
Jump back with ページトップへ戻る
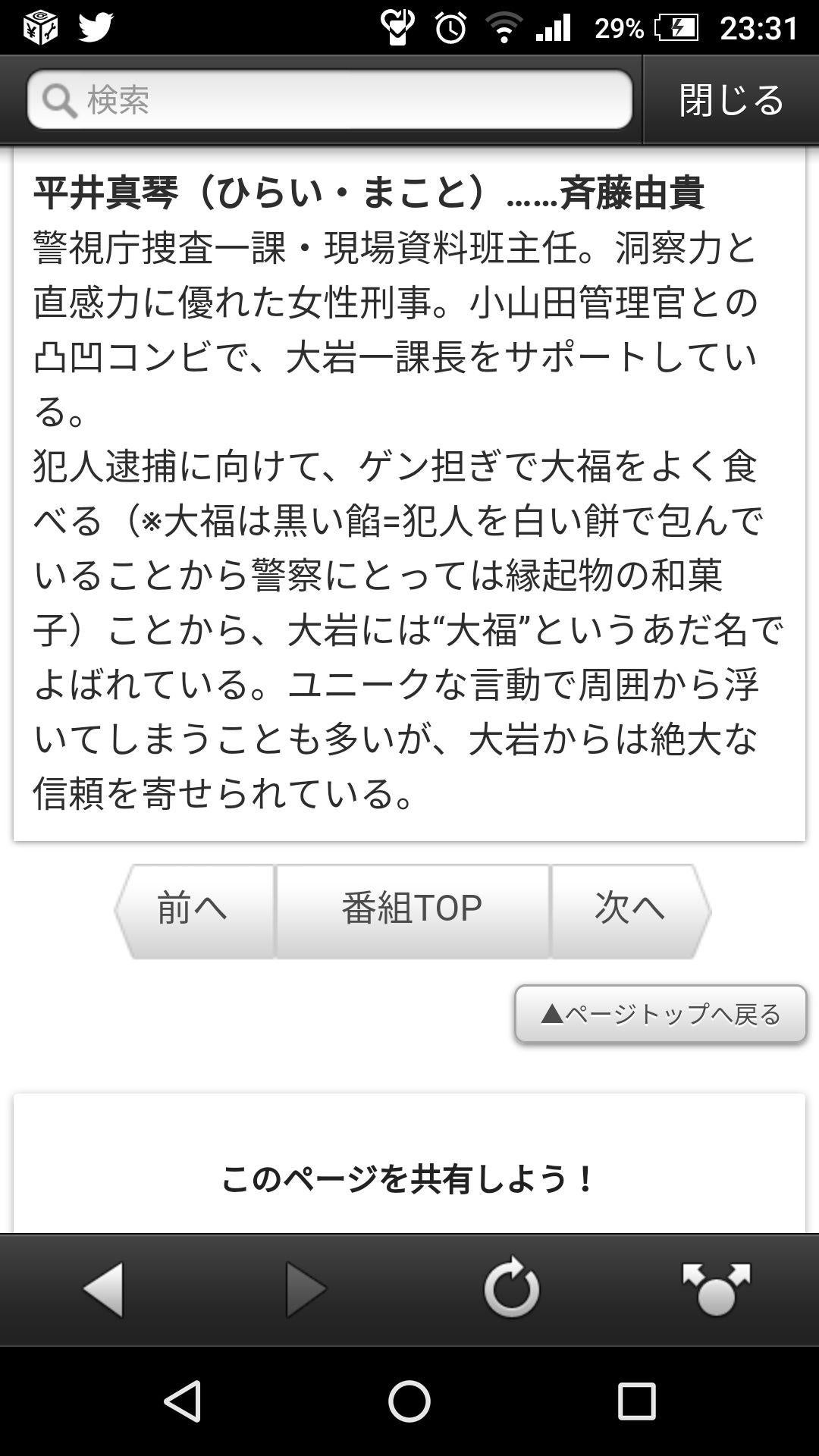660,1014
